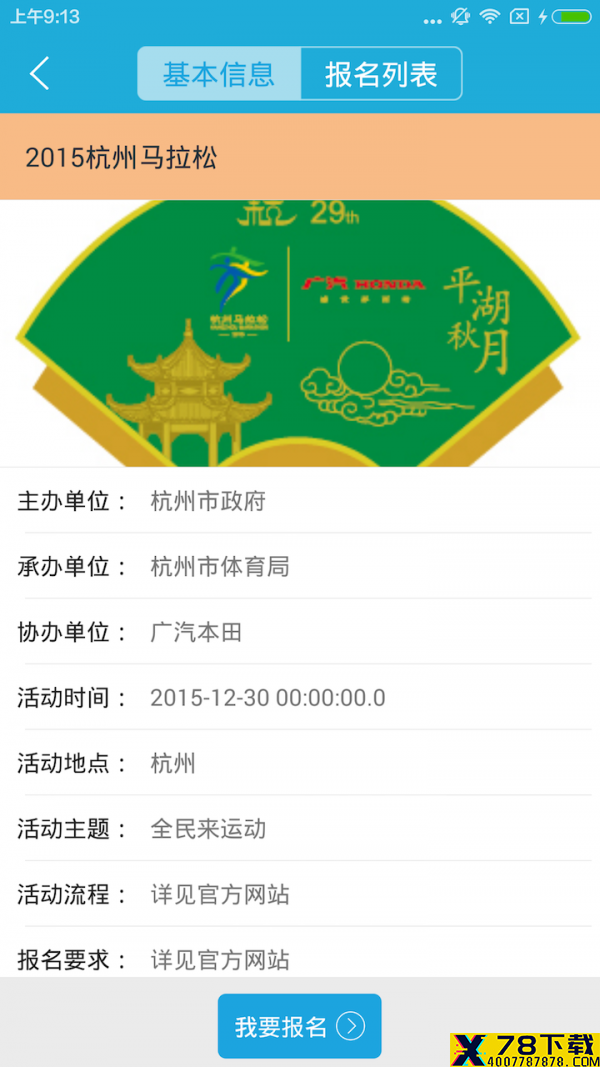Image resolution: width=600 pixels, height=1067 pixels.
Task: Tap the 我要报名 sign-up button
Action: tap(299, 1025)
